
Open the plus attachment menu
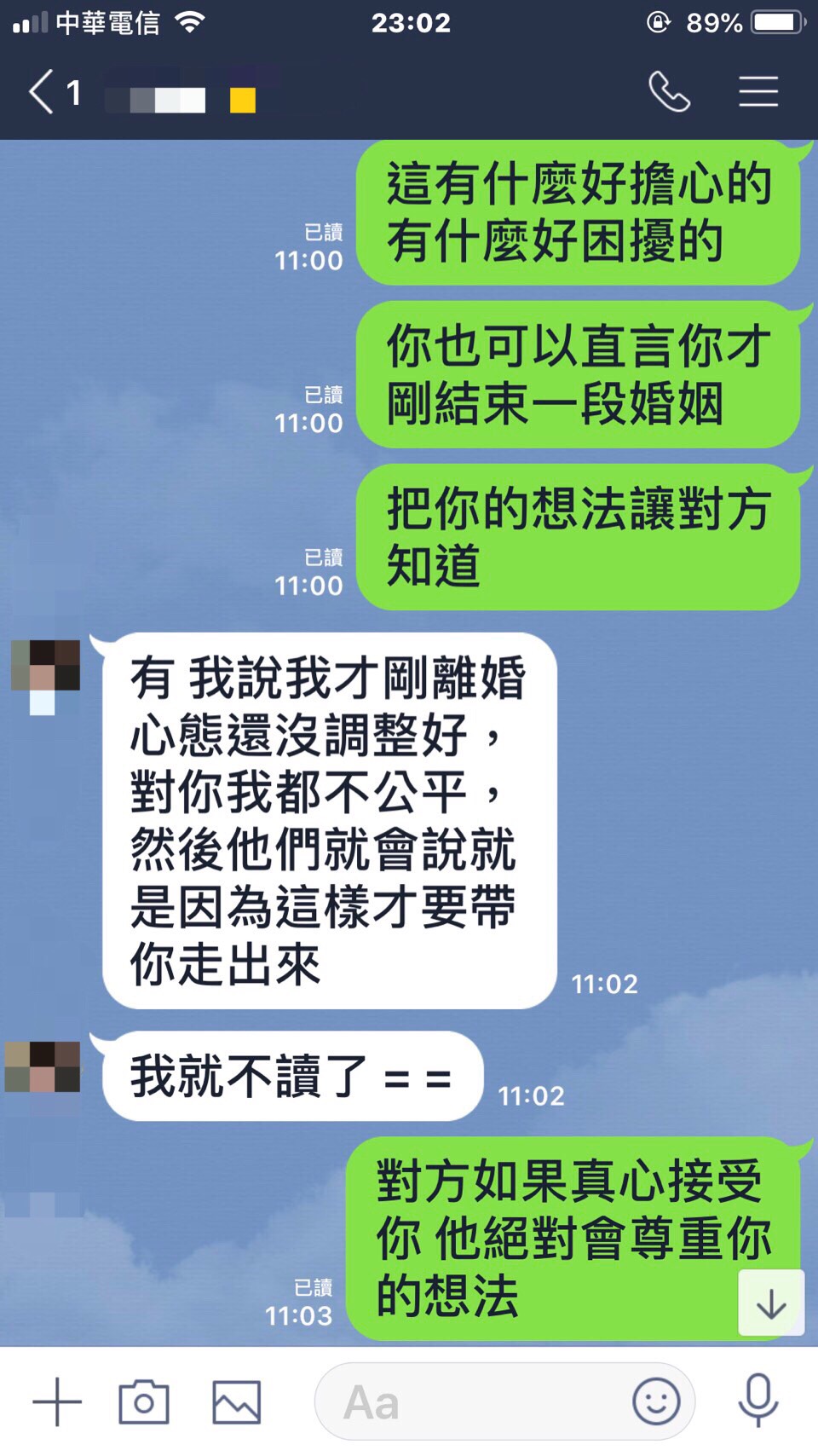(x=57, y=1401)
